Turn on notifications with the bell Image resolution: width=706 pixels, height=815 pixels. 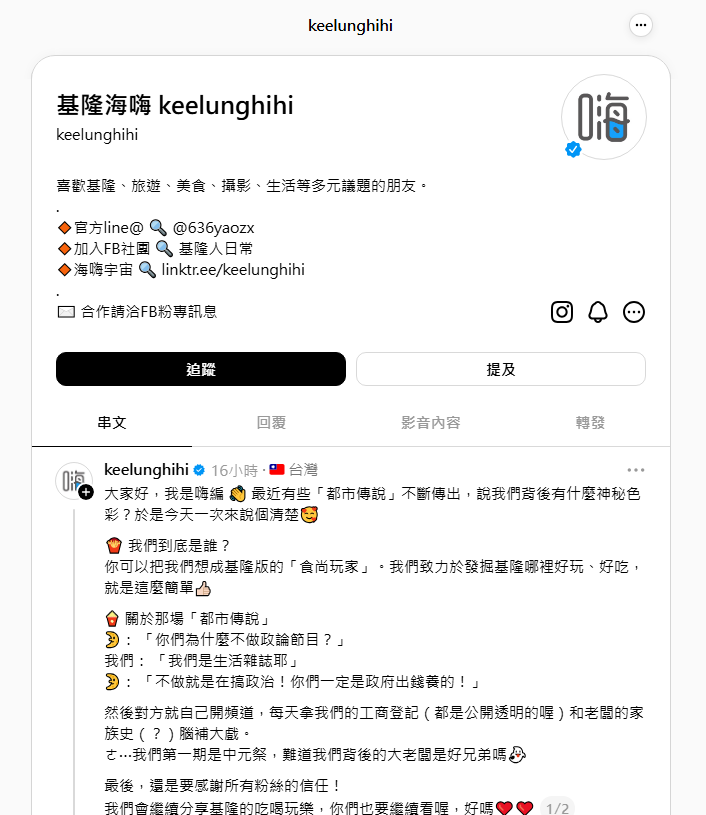598,312
